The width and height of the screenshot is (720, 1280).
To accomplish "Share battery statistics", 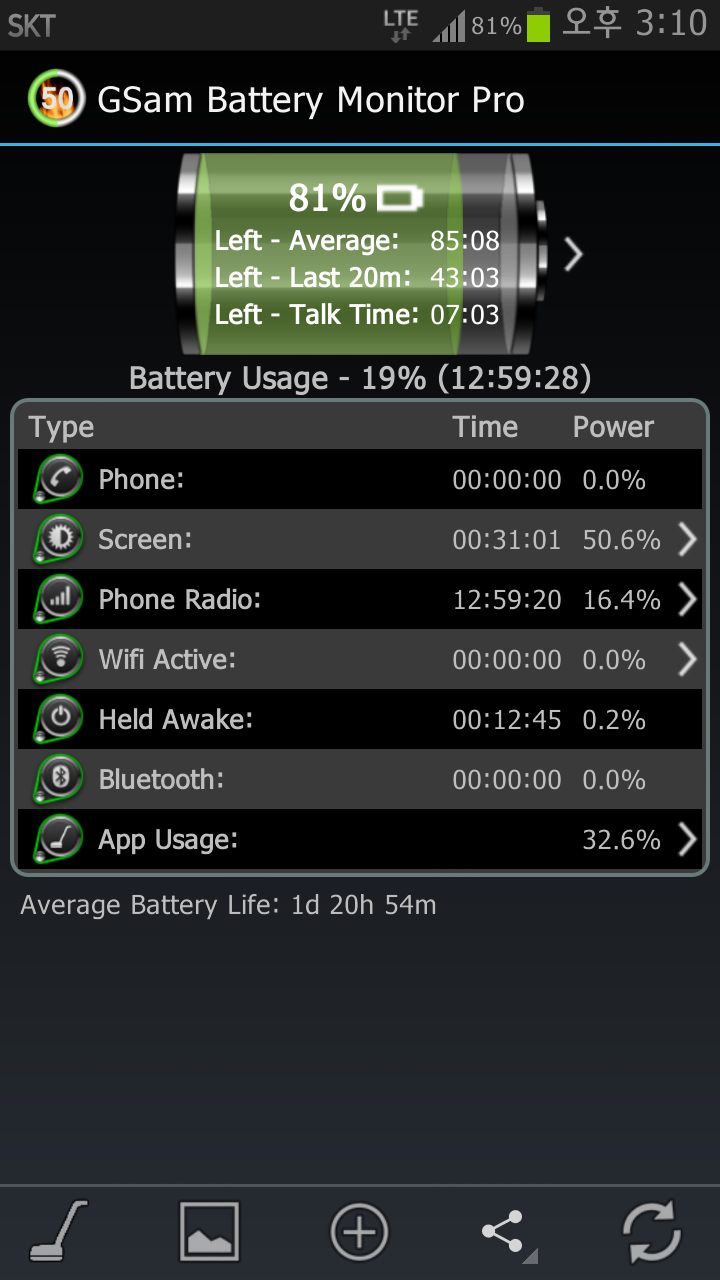I will [x=505, y=1231].
